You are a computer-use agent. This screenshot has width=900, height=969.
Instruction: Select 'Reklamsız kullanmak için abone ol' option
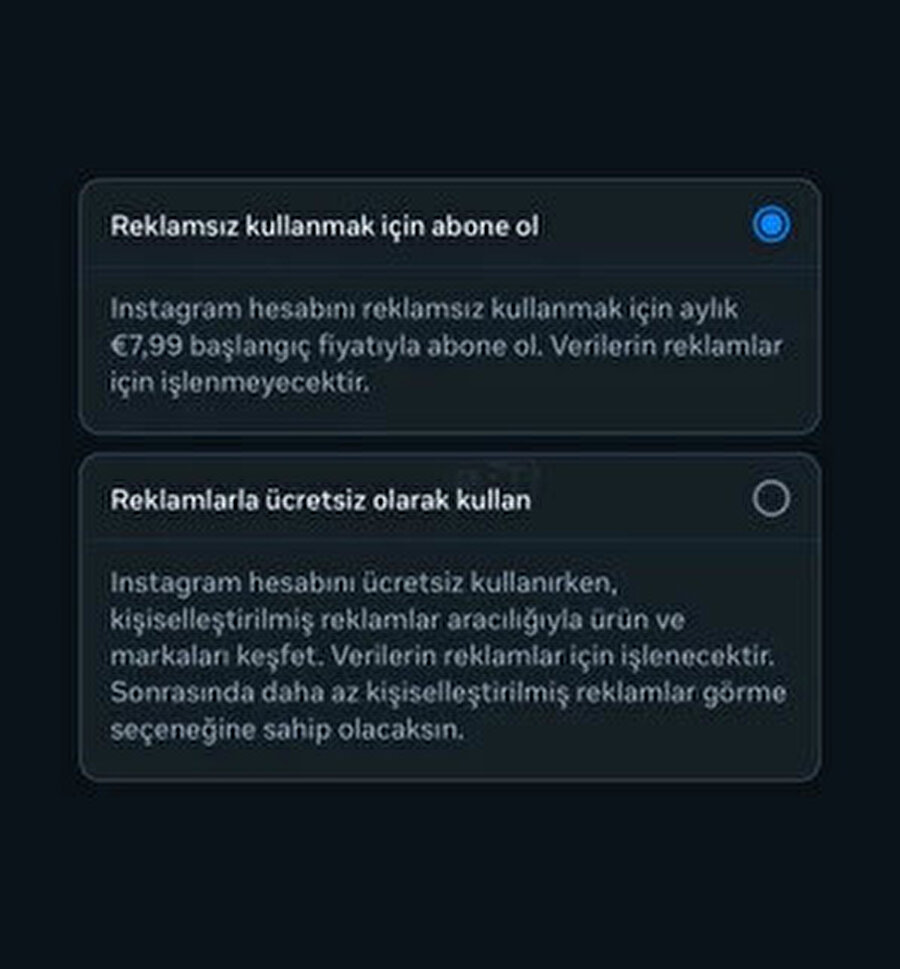tap(770, 225)
